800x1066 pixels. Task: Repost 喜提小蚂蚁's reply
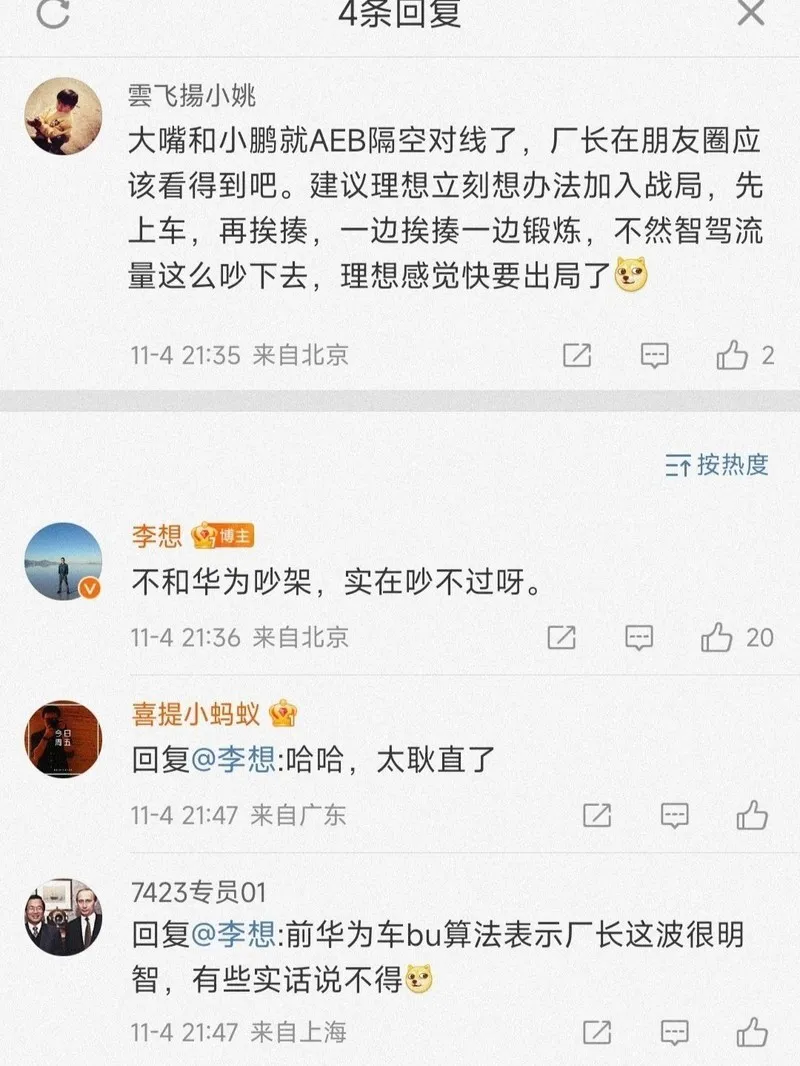597,815
